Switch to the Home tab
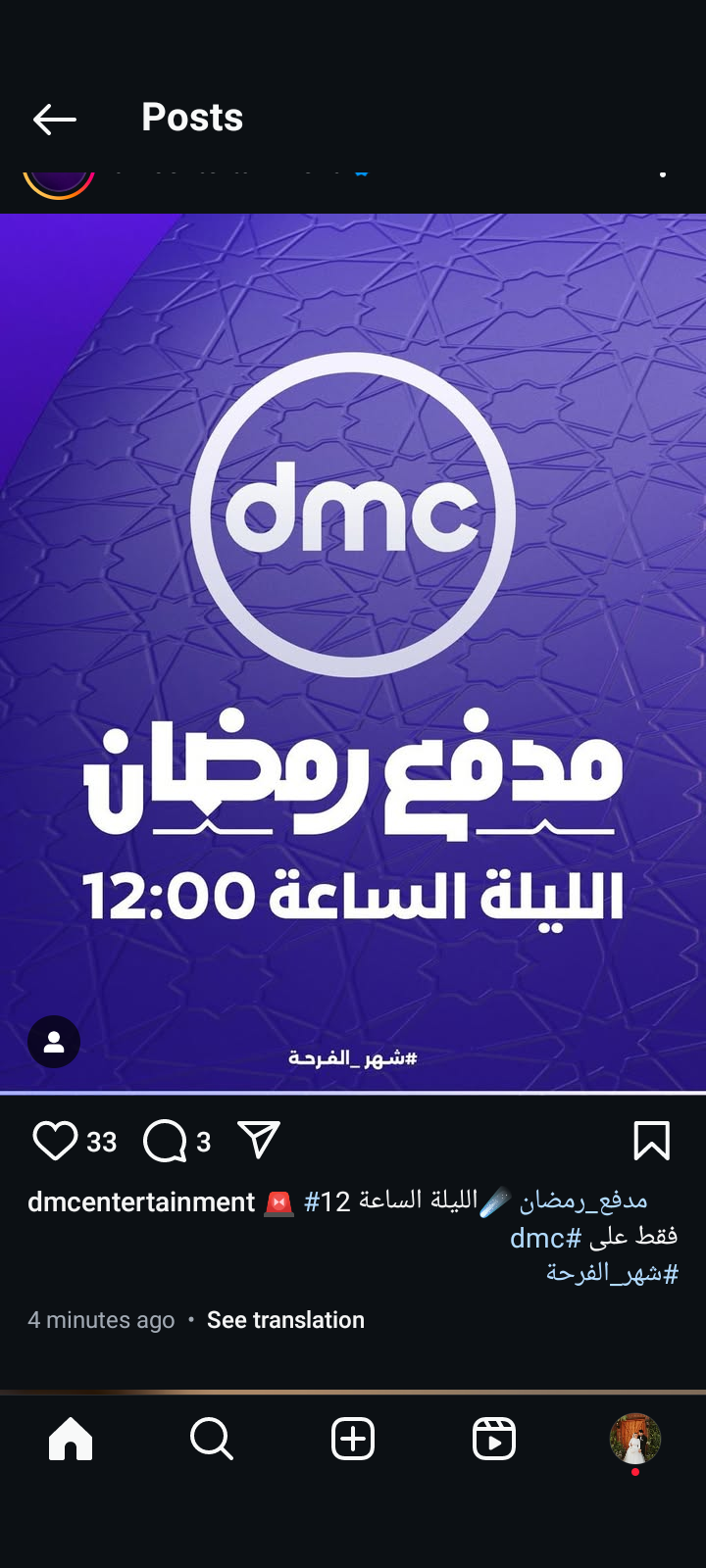 pyautogui.click(x=71, y=1440)
